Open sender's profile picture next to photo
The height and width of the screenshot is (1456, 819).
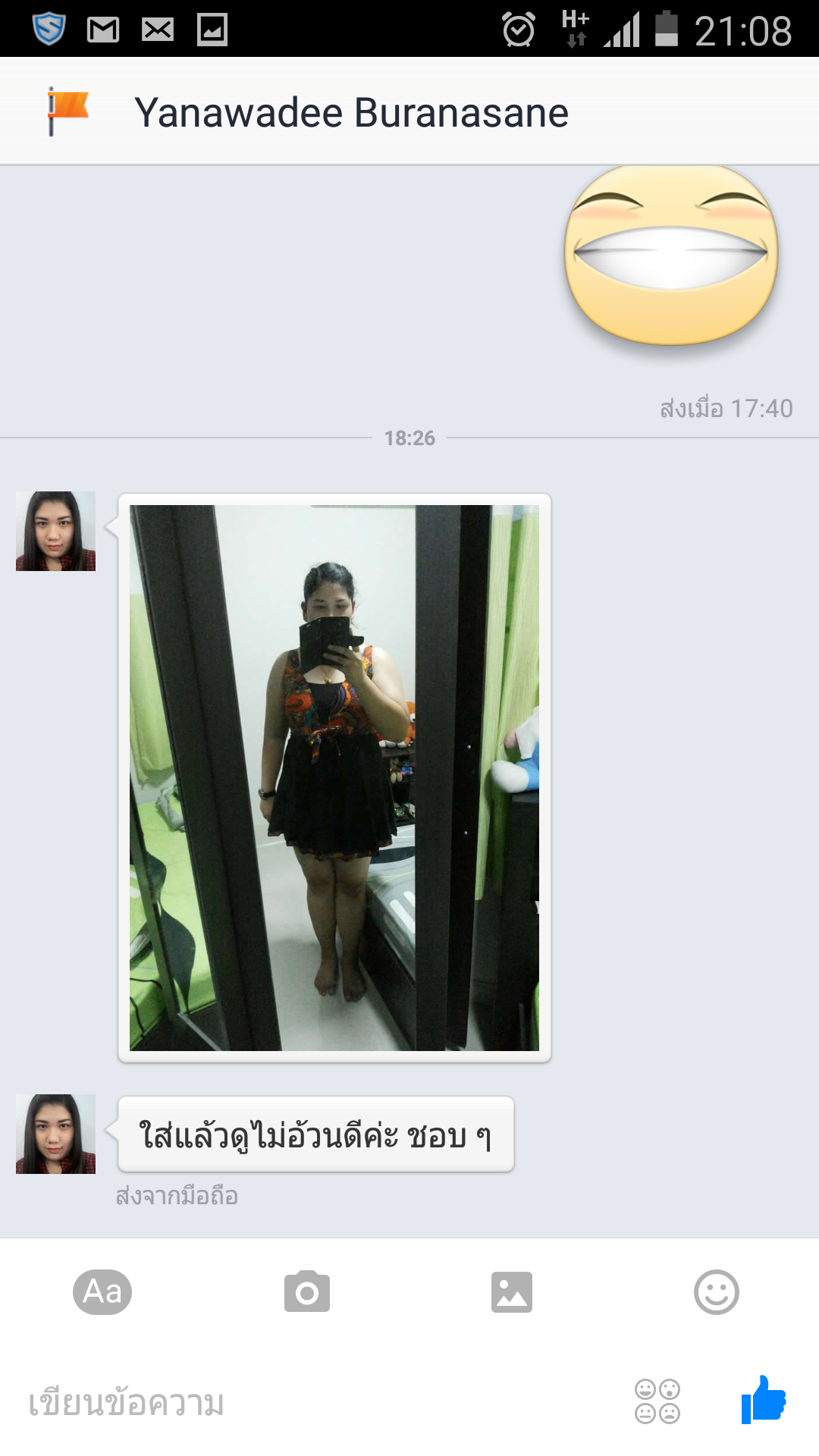[x=56, y=531]
